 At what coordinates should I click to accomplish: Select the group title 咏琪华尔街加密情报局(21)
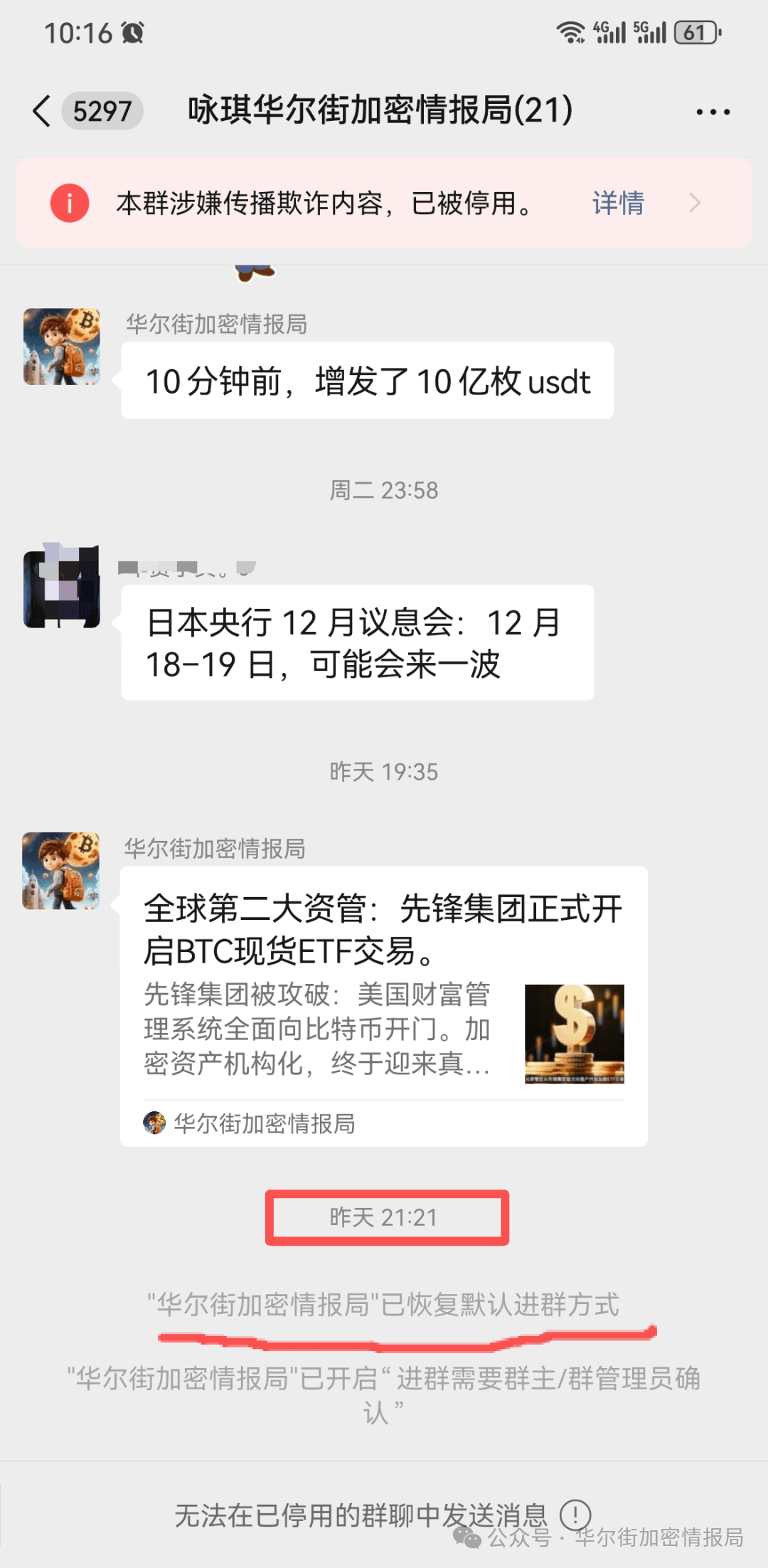(x=378, y=111)
